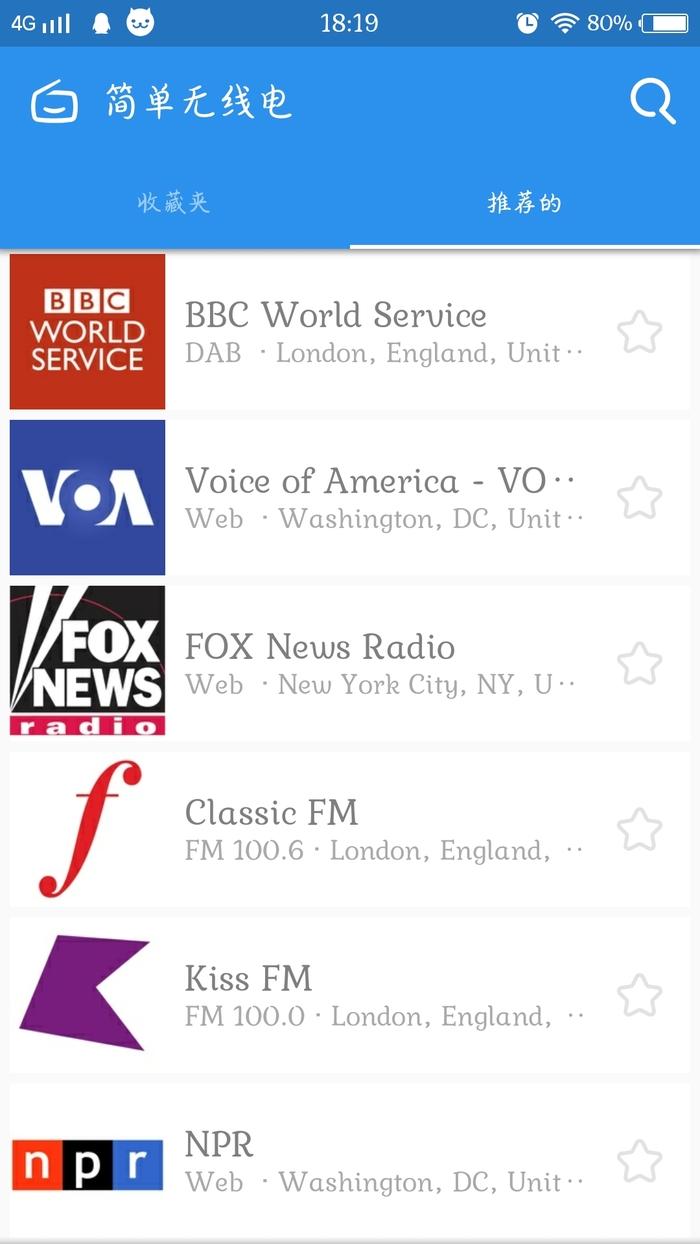Favorite BBC World Service with star

tap(639, 332)
